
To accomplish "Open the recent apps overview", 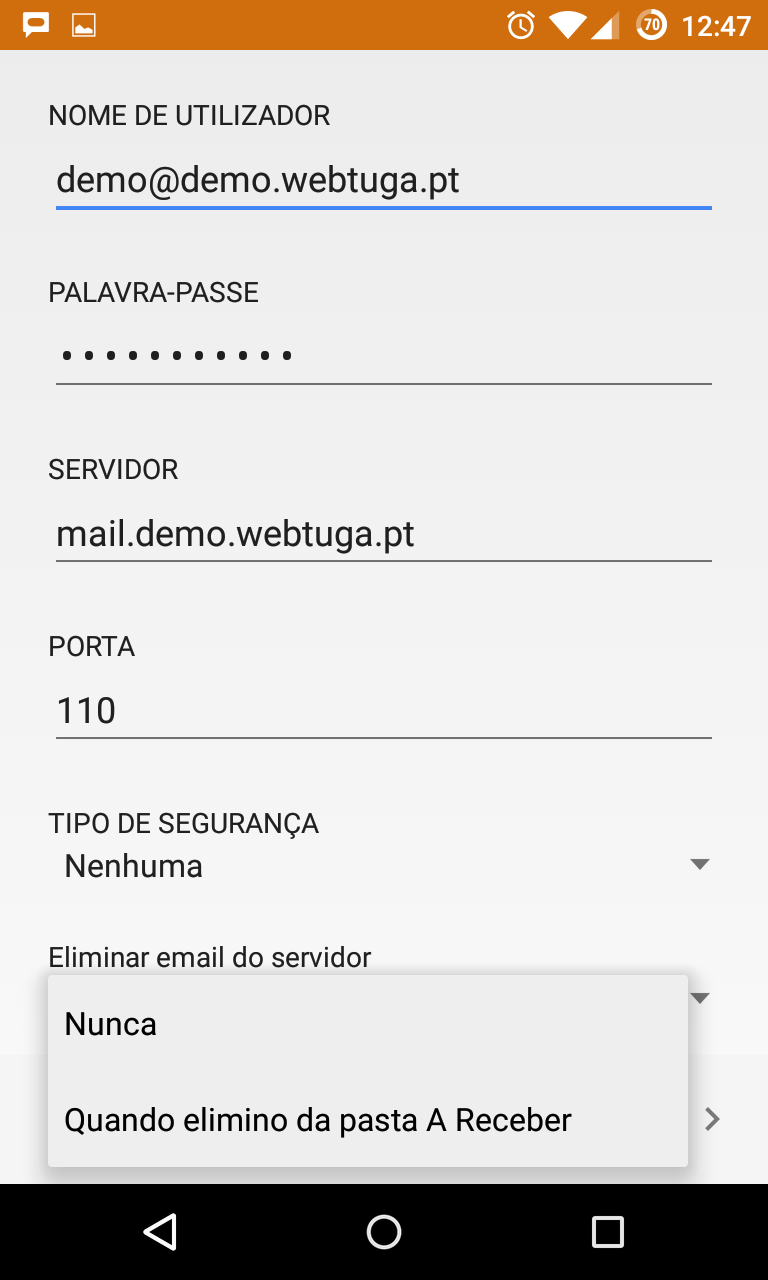I will [607, 1232].
